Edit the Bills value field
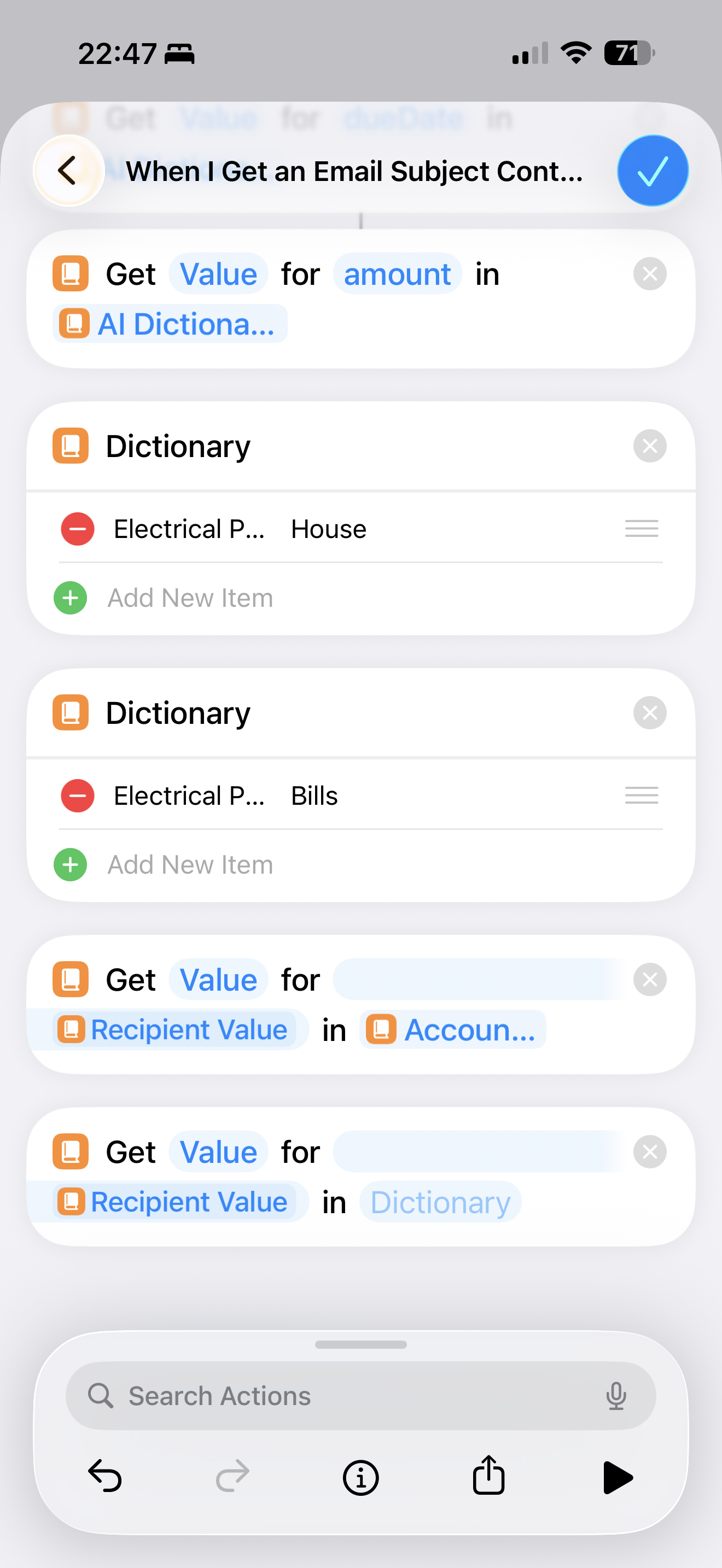The image size is (722, 1568). tap(314, 795)
